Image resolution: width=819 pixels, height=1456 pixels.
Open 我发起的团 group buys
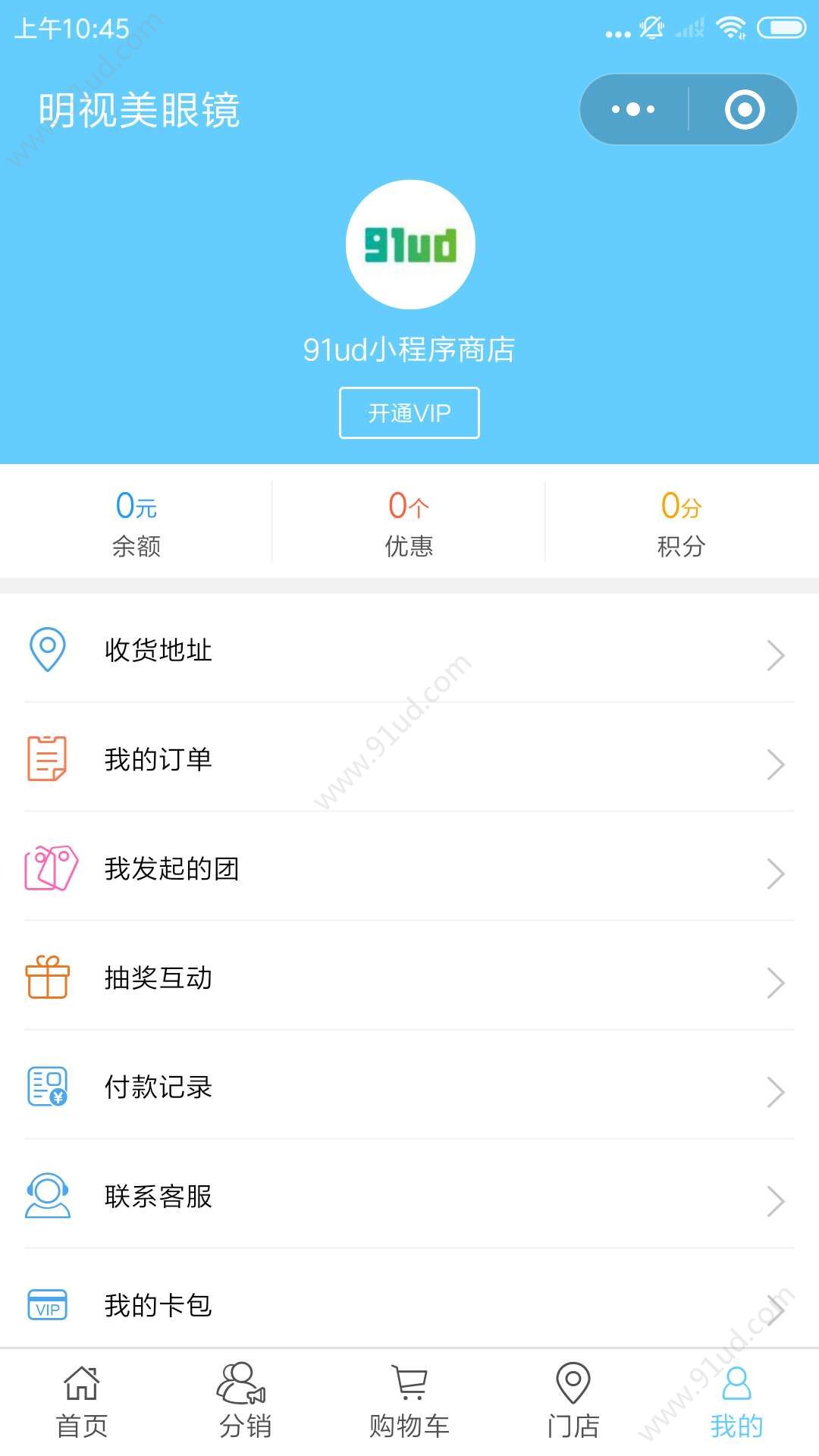click(409, 868)
